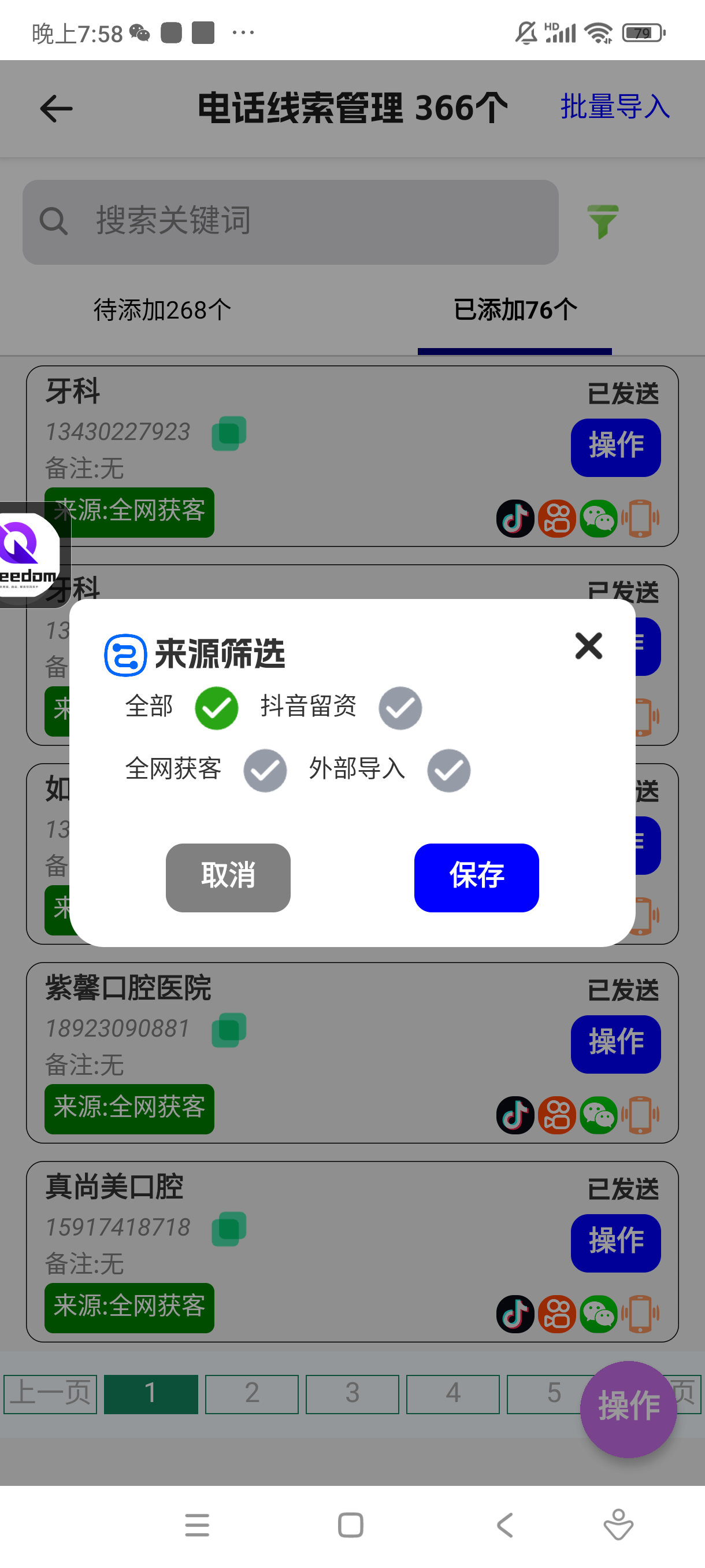Screen dimensions: 705x1568
Task: Go to page 3 of results
Action: (352, 1393)
